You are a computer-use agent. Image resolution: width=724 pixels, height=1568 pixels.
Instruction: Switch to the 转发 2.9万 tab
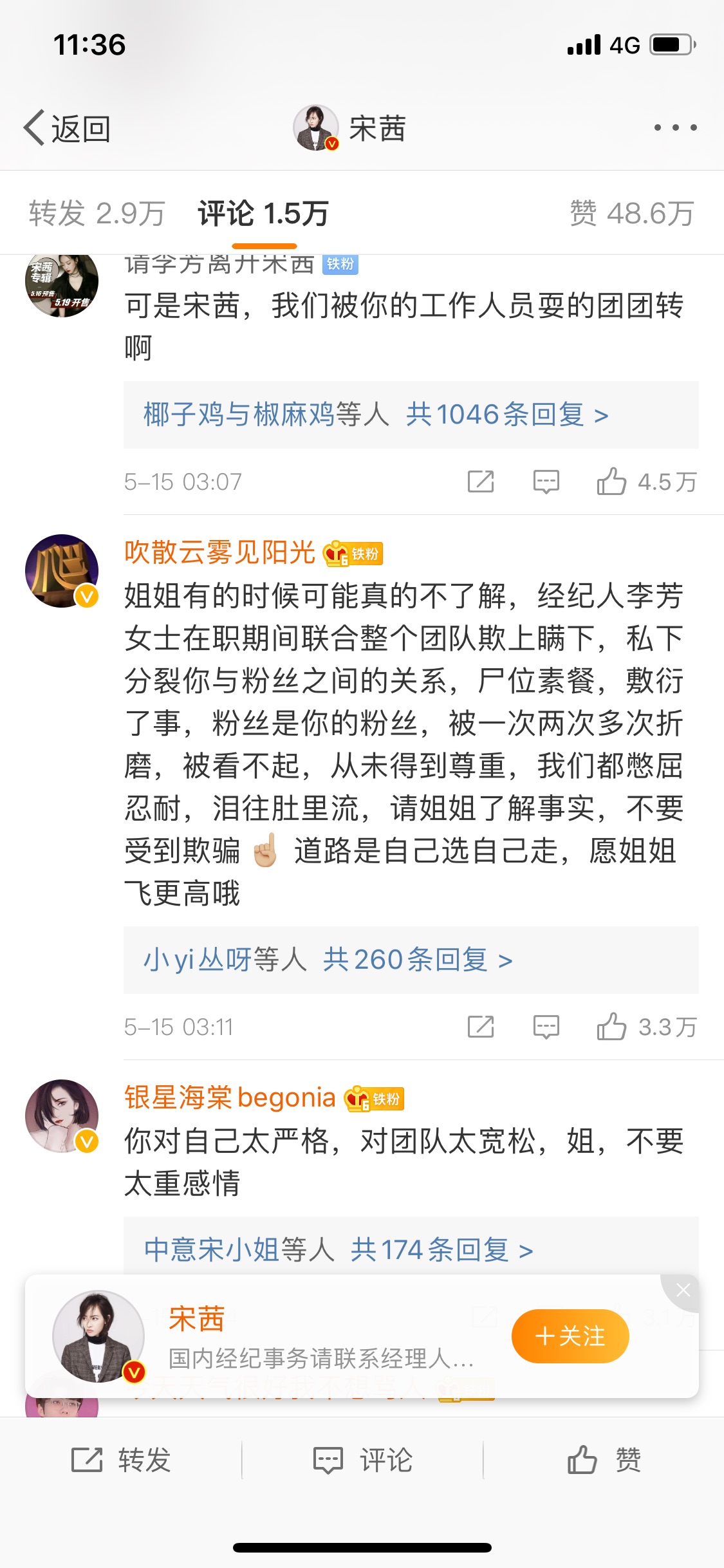97,213
